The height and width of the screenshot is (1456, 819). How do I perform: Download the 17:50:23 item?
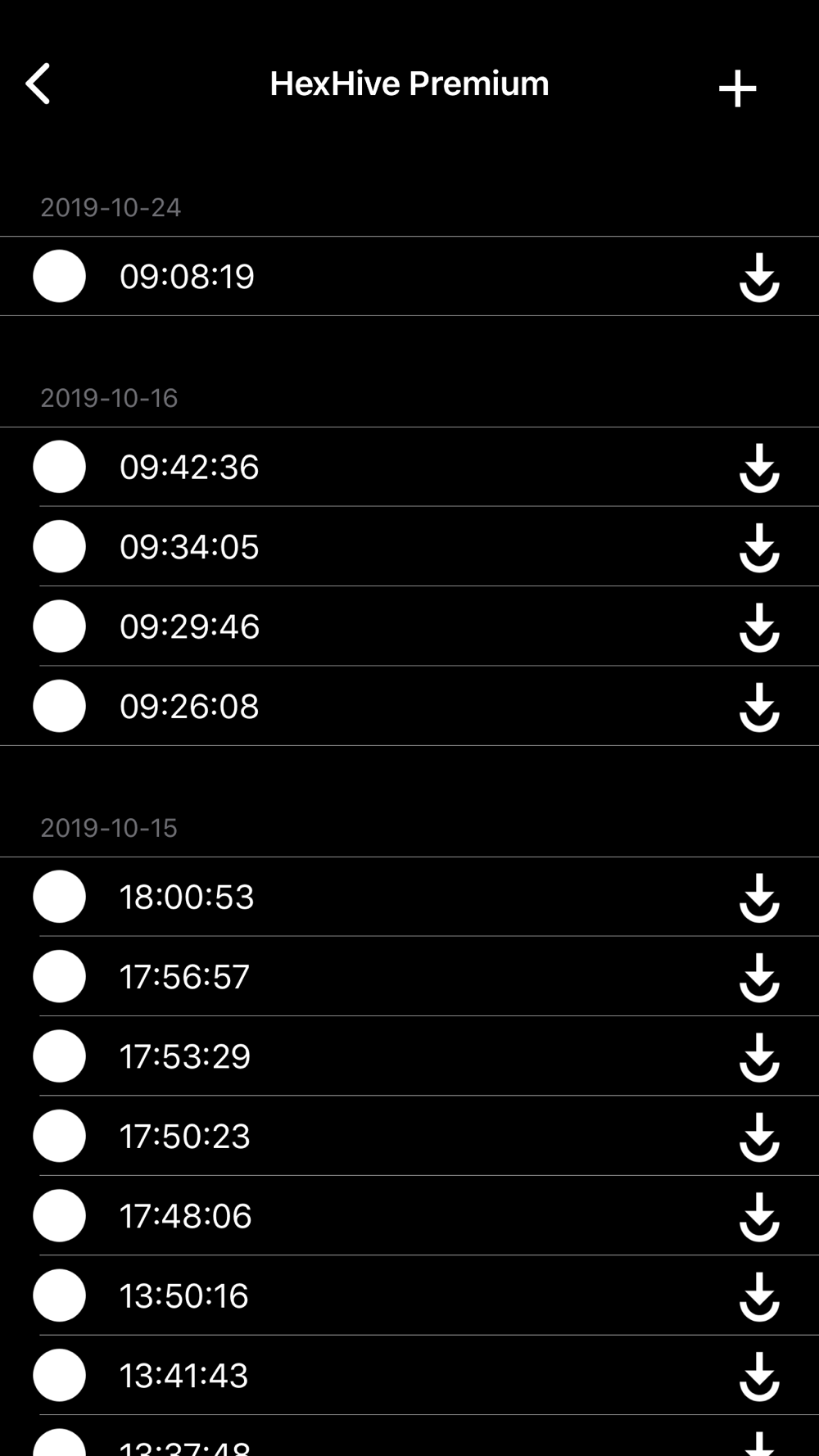[x=759, y=1137]
